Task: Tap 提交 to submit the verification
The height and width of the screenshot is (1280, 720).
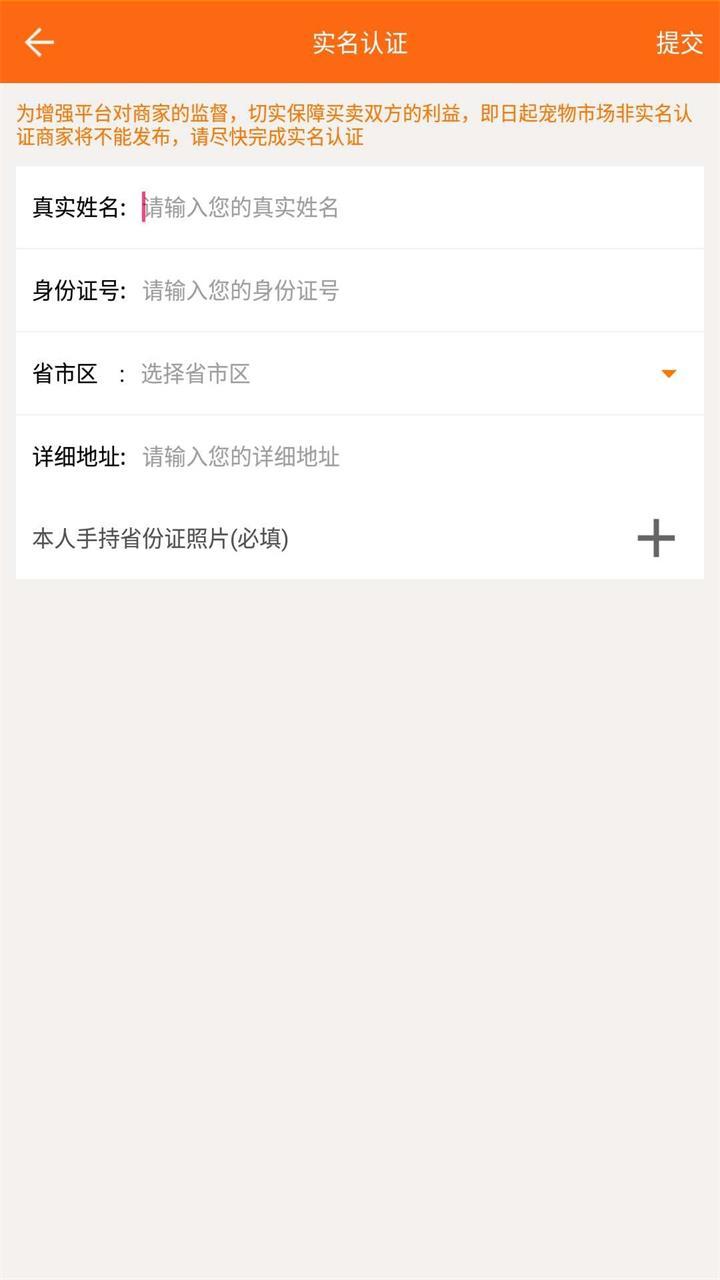Action: click(x=679, y=43)
